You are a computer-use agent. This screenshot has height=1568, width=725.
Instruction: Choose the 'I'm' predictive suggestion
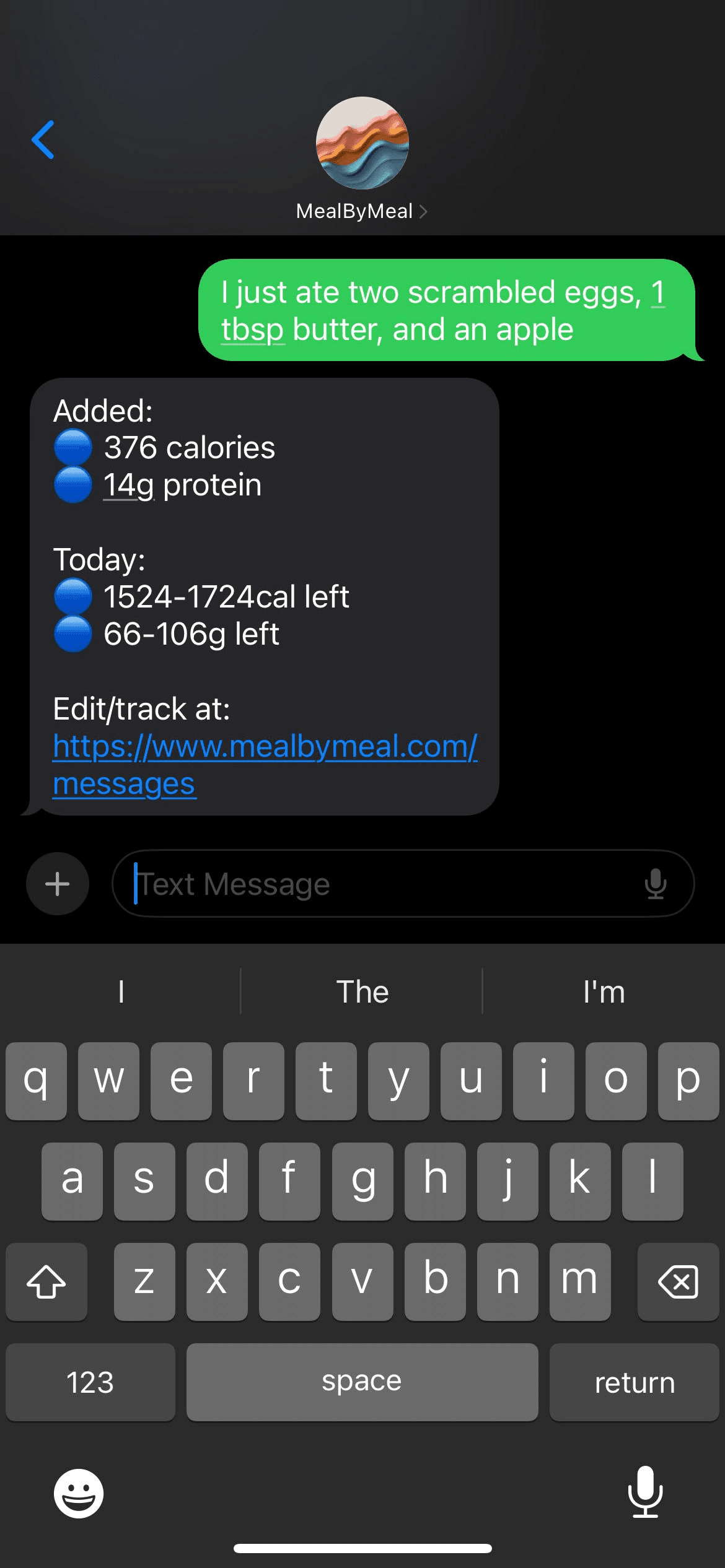pos(604,991)
